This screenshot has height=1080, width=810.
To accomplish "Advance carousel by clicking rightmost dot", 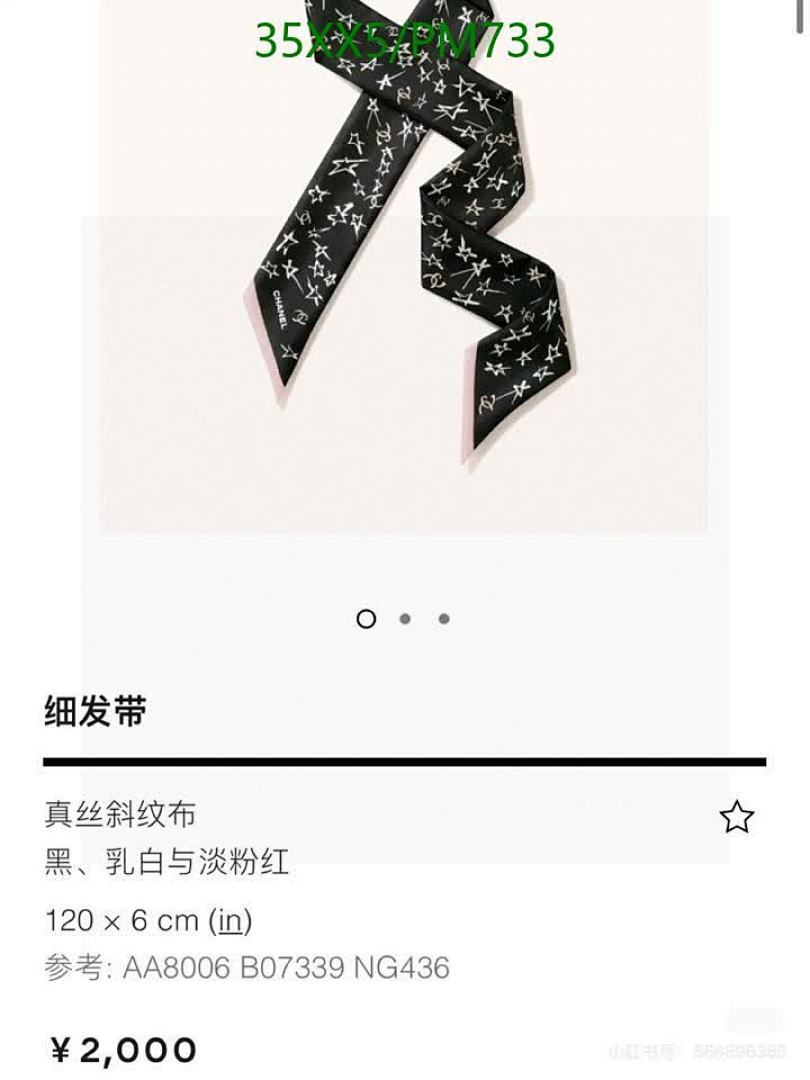I will point(444,619).
